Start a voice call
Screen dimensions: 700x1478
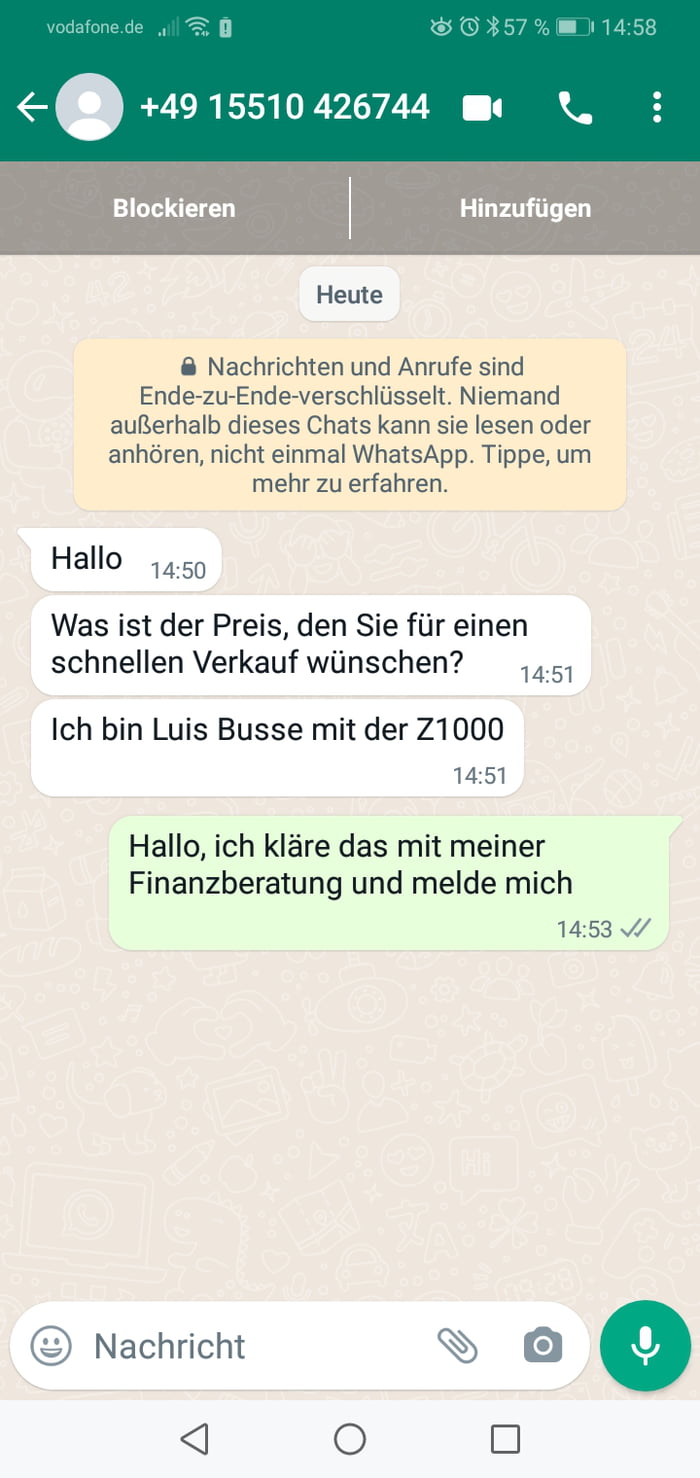point(575,108)
